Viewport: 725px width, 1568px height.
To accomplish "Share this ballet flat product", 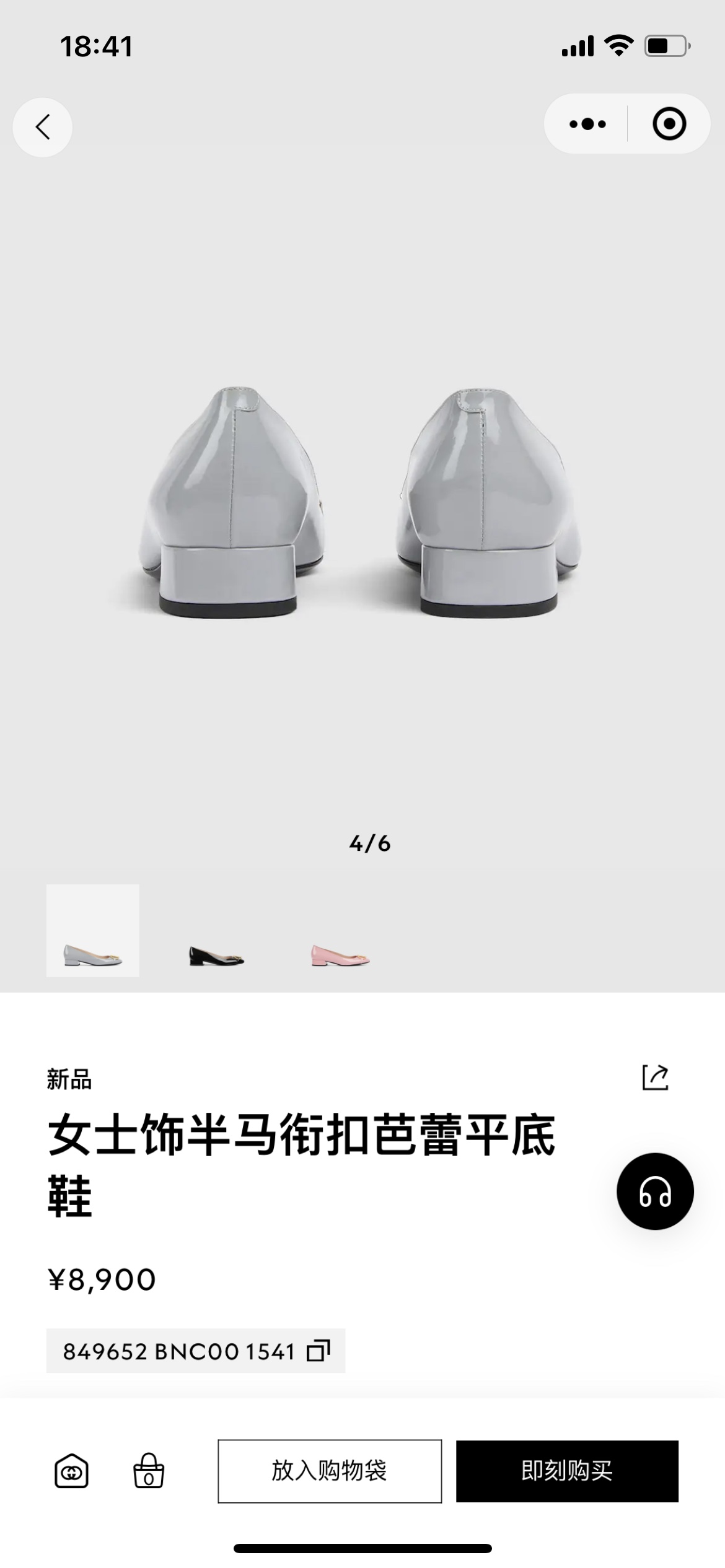I will [655, 1078].
